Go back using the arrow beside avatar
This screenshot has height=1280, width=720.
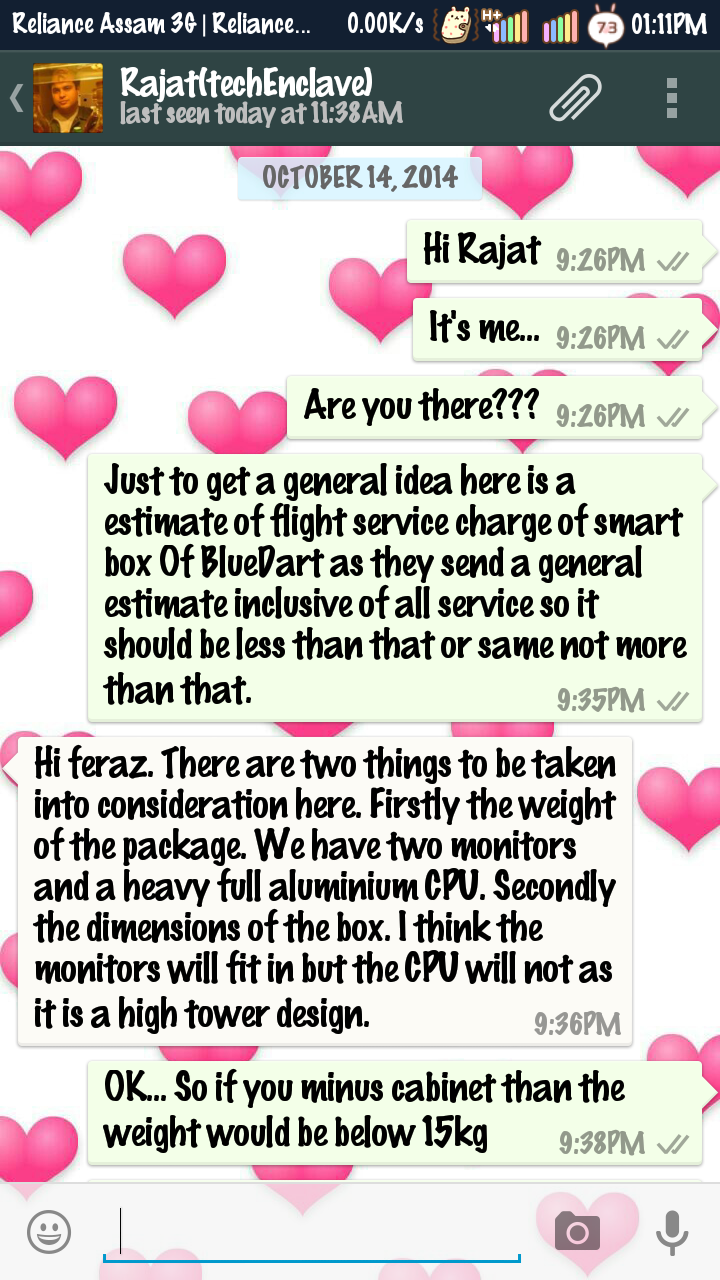pos(16,98)
